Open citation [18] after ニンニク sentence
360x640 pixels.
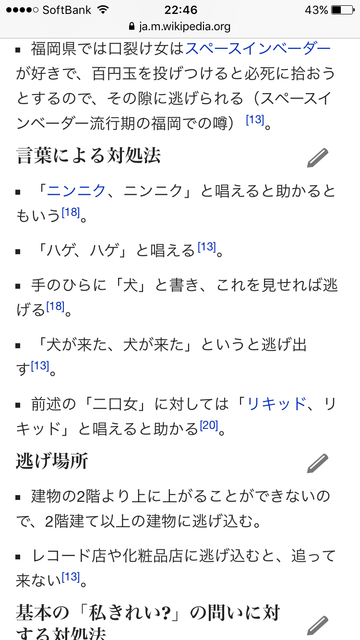coord(71,212)
